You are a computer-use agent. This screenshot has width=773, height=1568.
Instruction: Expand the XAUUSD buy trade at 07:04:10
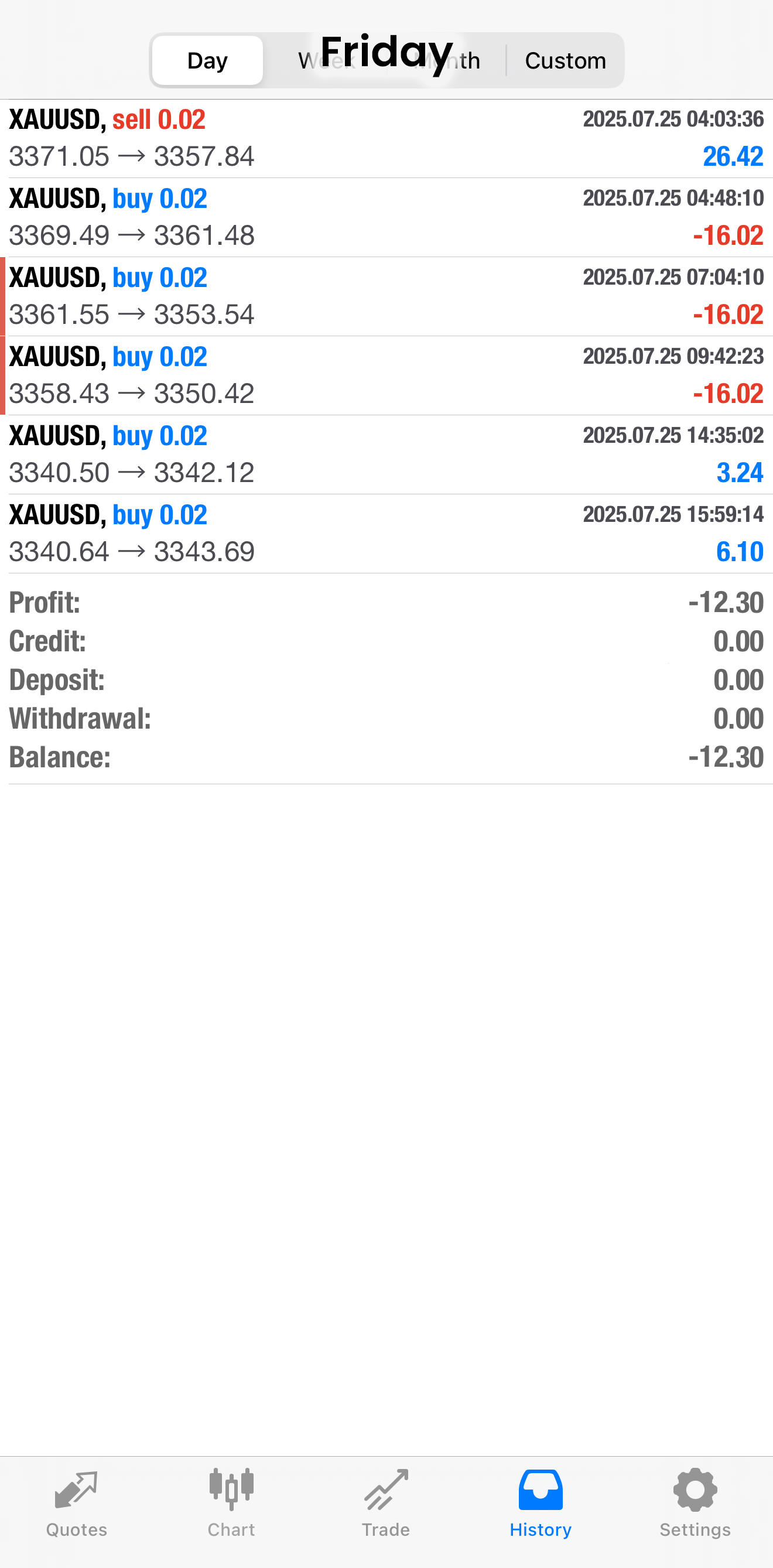[386, 296]
